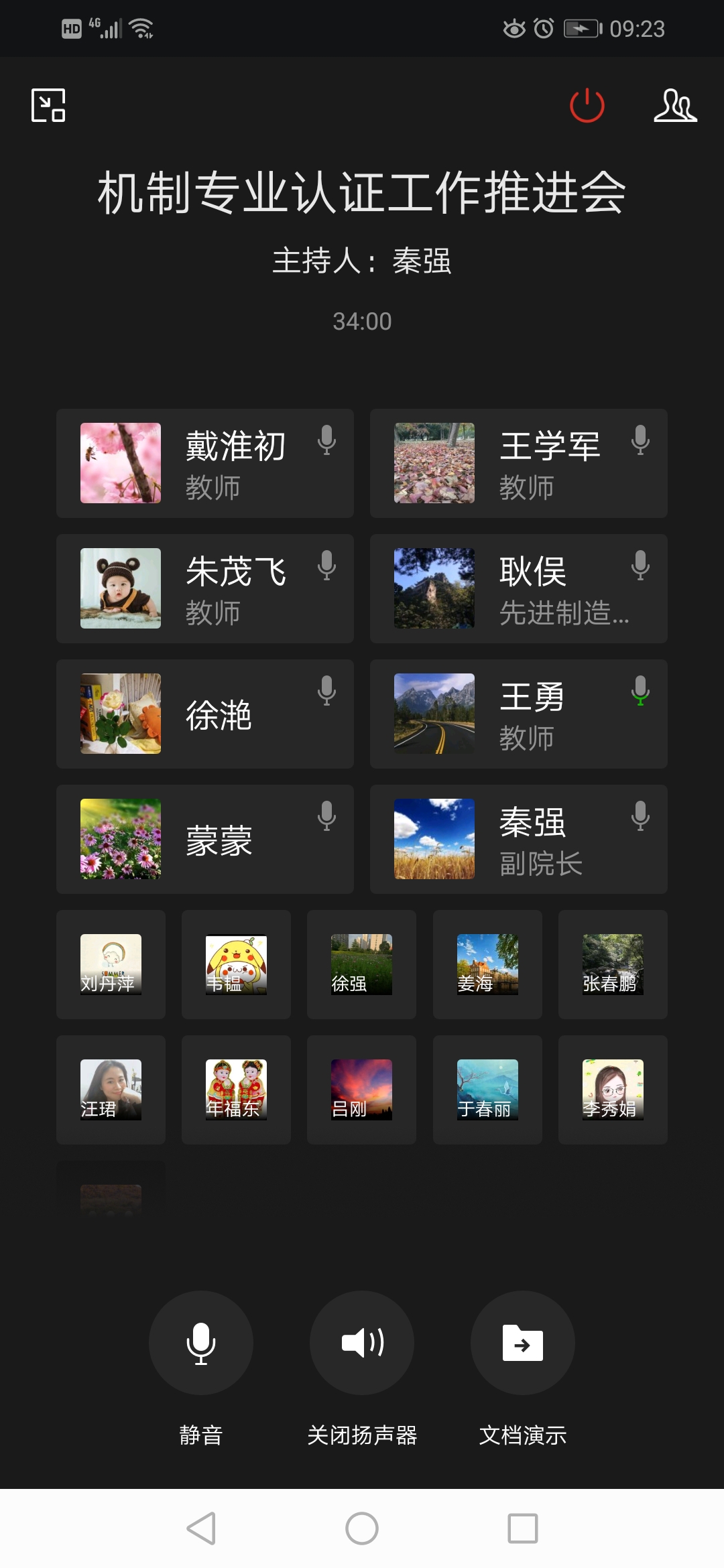Open participant card 戴淮初
Viewport: 724px width, 1568px height.
pyautogui.click(x=204, y=463)
